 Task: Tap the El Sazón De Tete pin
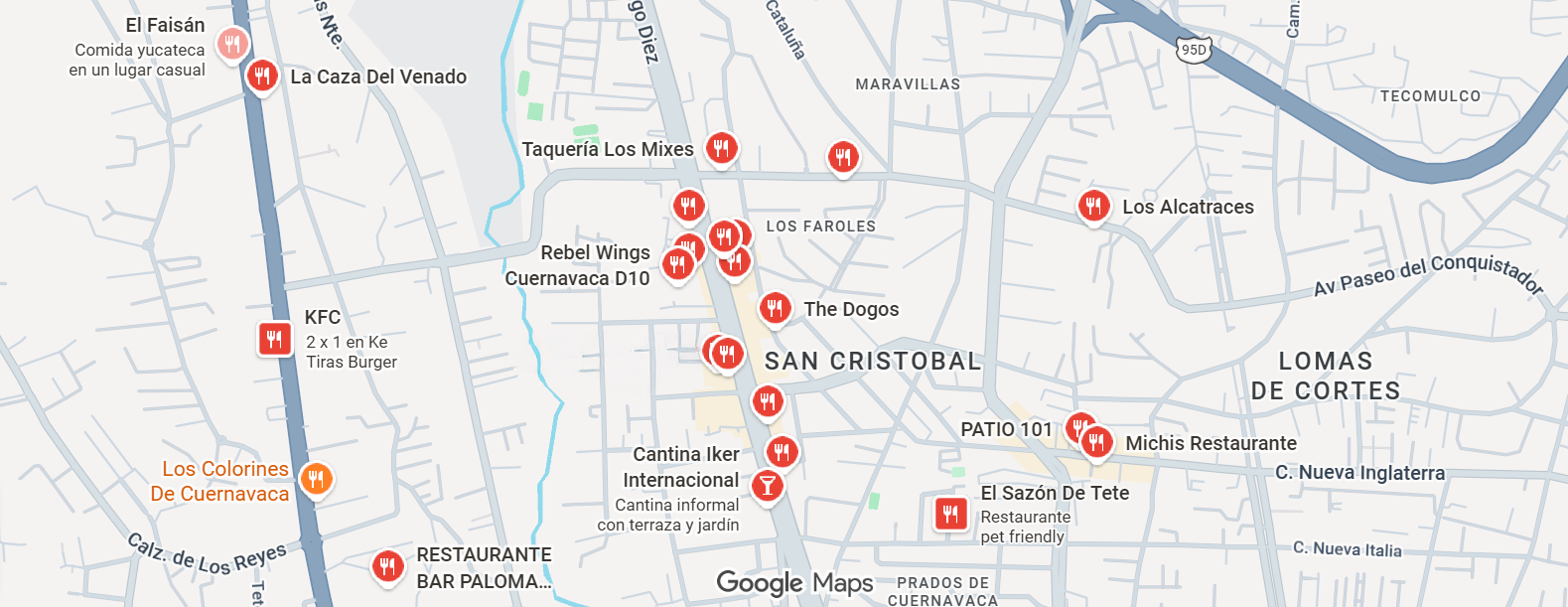[x=950, y=514]
